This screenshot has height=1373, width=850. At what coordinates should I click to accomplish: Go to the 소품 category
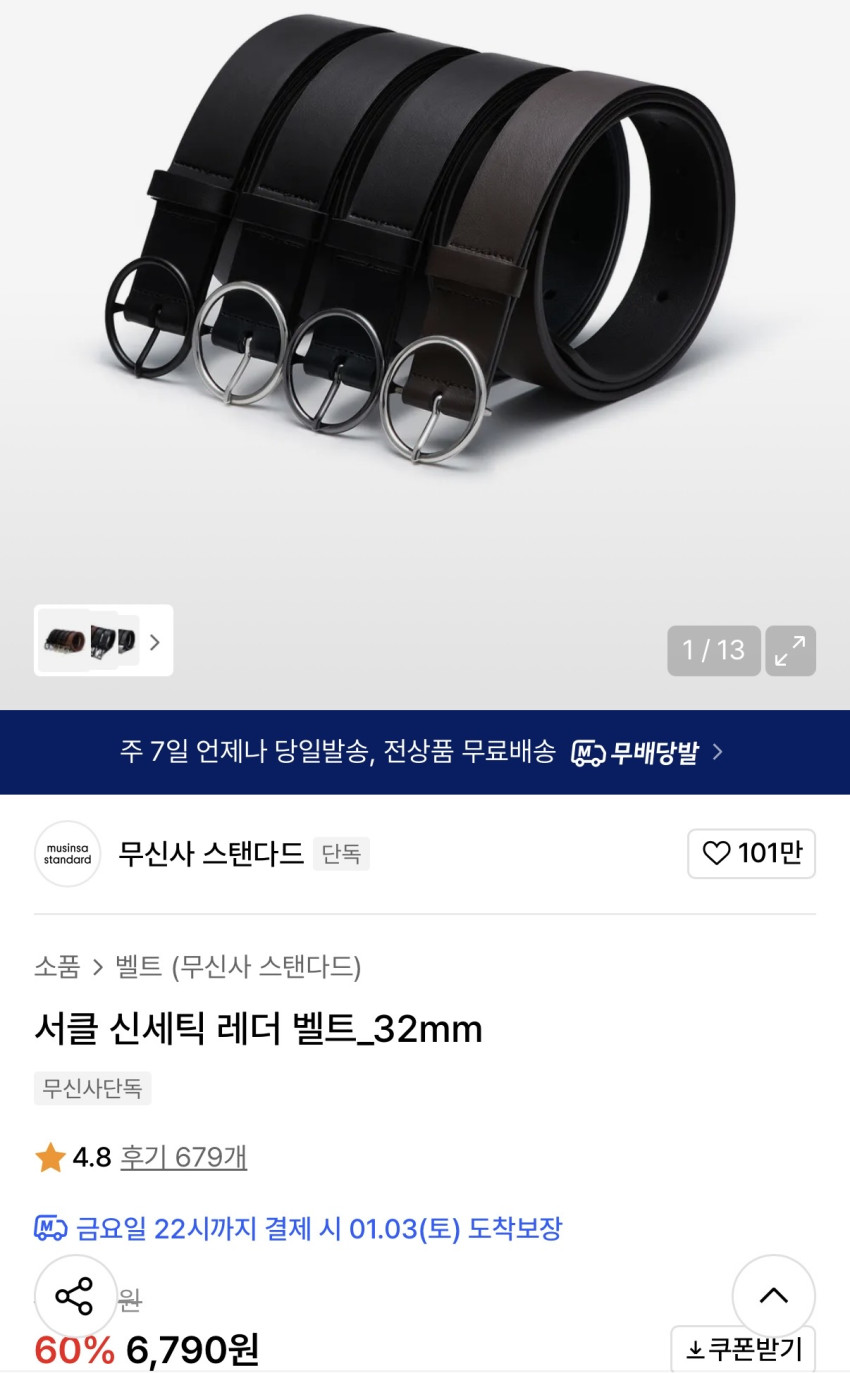click(x=57, y=967)
